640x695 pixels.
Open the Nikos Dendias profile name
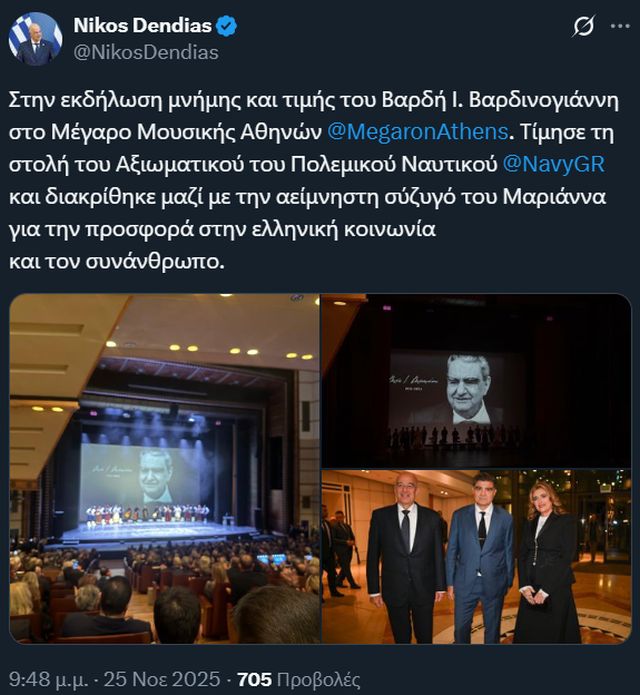(142, 25)
